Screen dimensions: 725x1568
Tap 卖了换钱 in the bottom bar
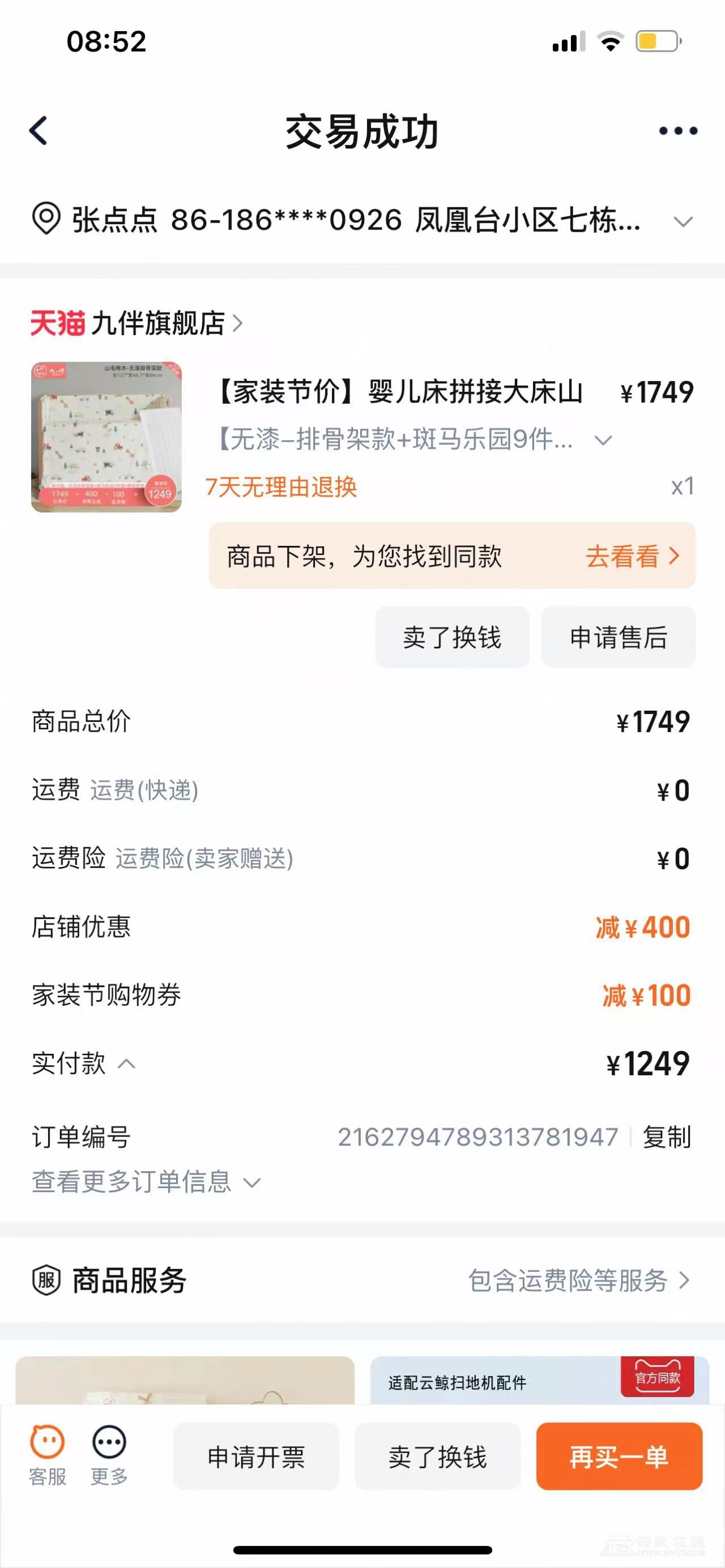point(437,1457)
